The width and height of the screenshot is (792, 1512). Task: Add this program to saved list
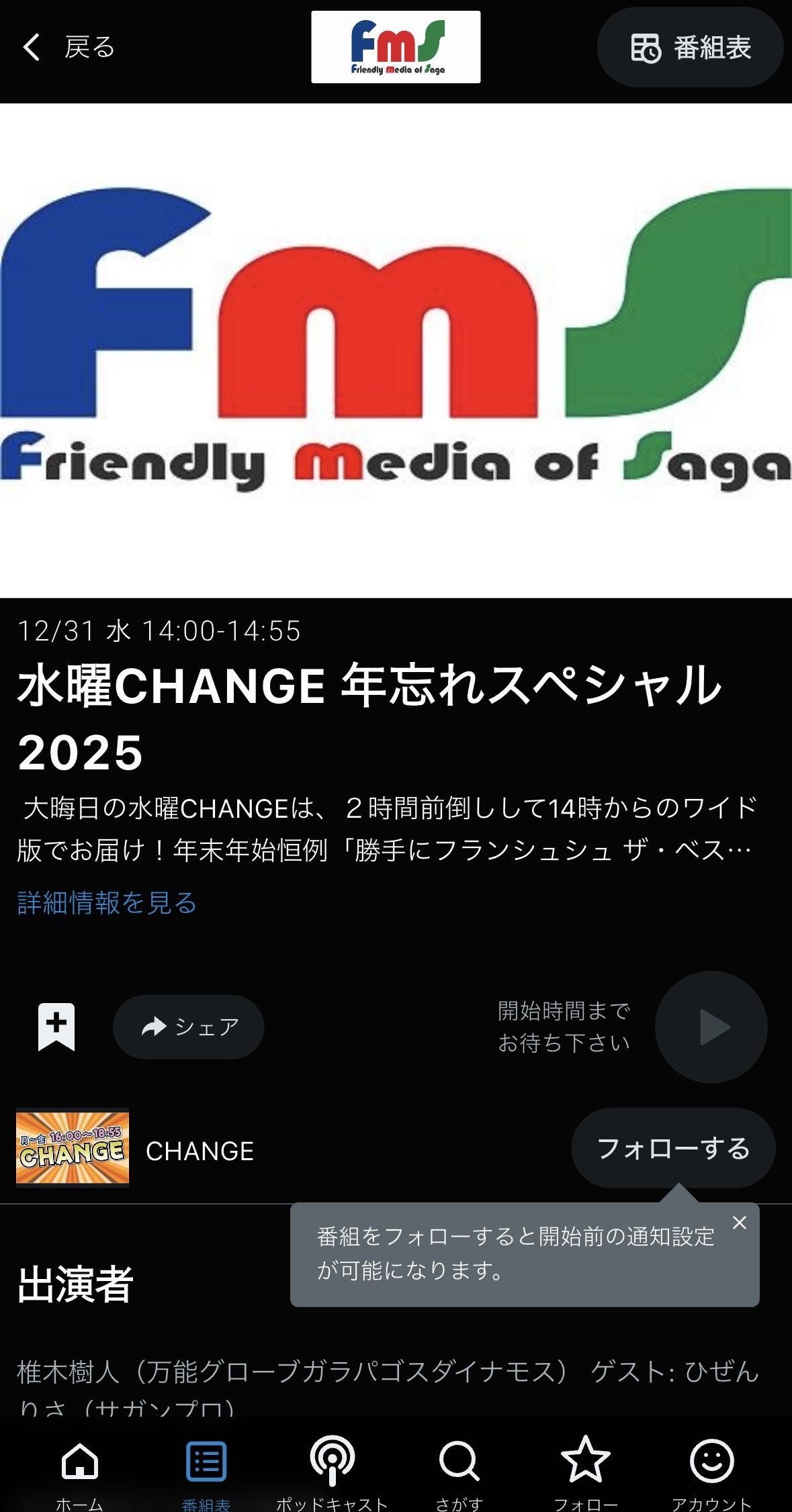coord(56,1027)
